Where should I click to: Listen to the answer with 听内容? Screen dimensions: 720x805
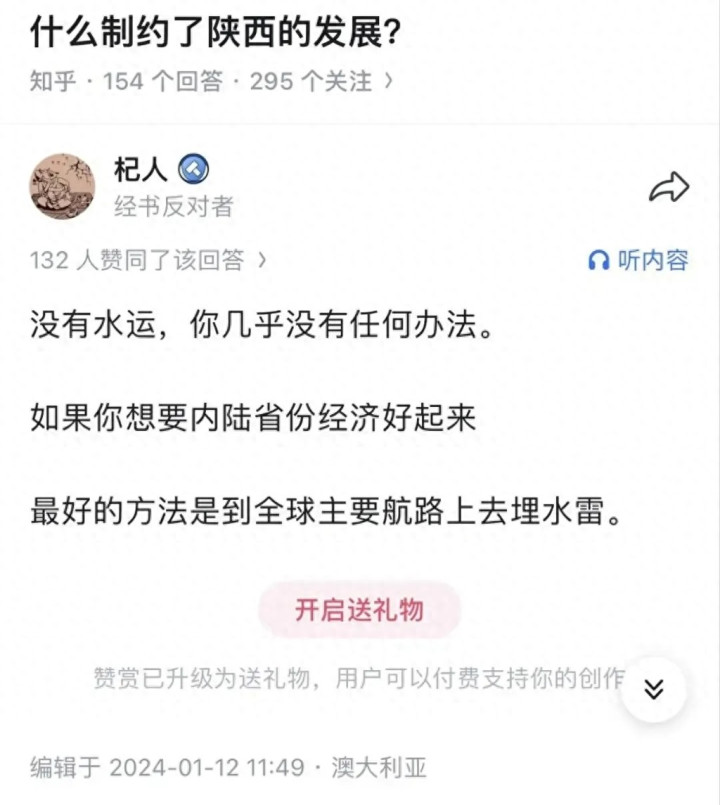(638, 261)
